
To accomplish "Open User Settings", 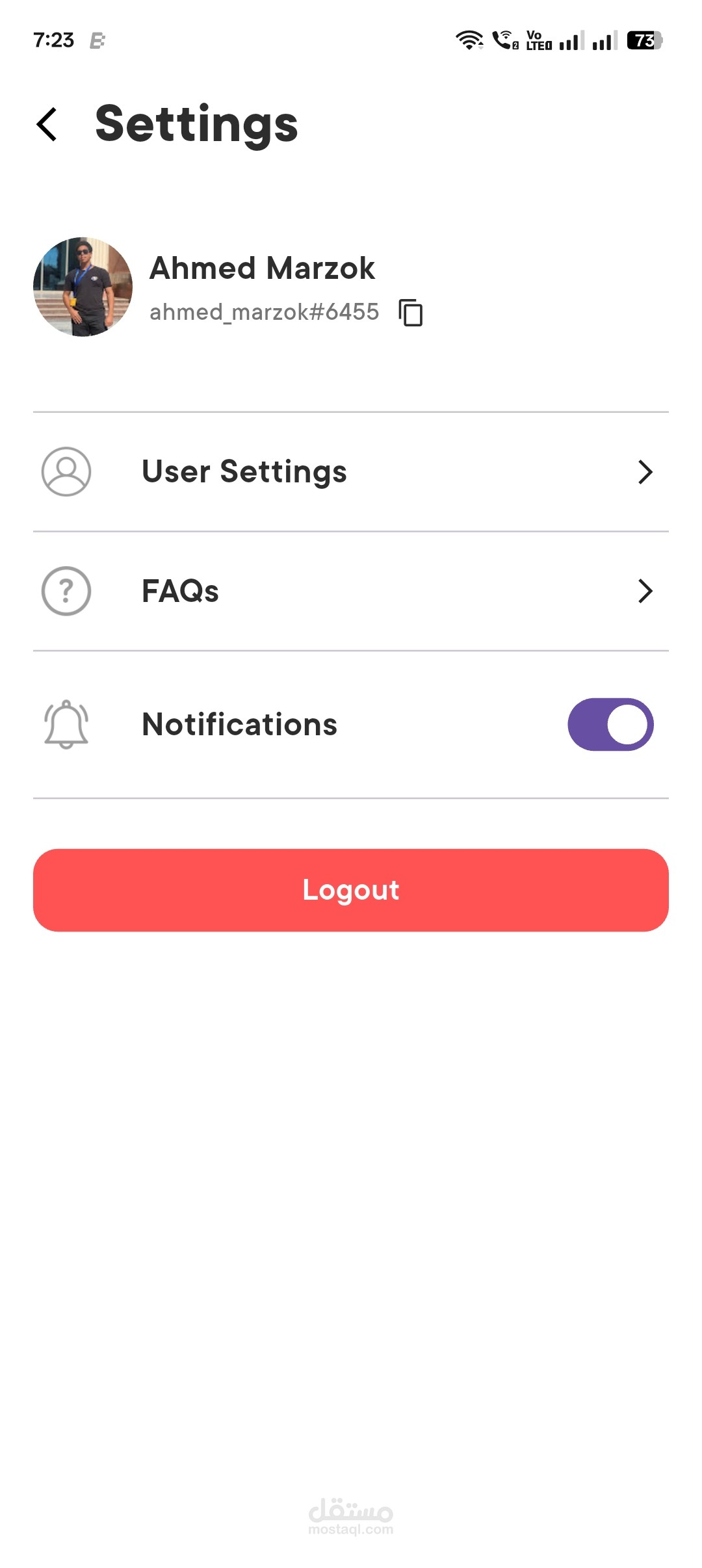I will click(x=351, y=472).
